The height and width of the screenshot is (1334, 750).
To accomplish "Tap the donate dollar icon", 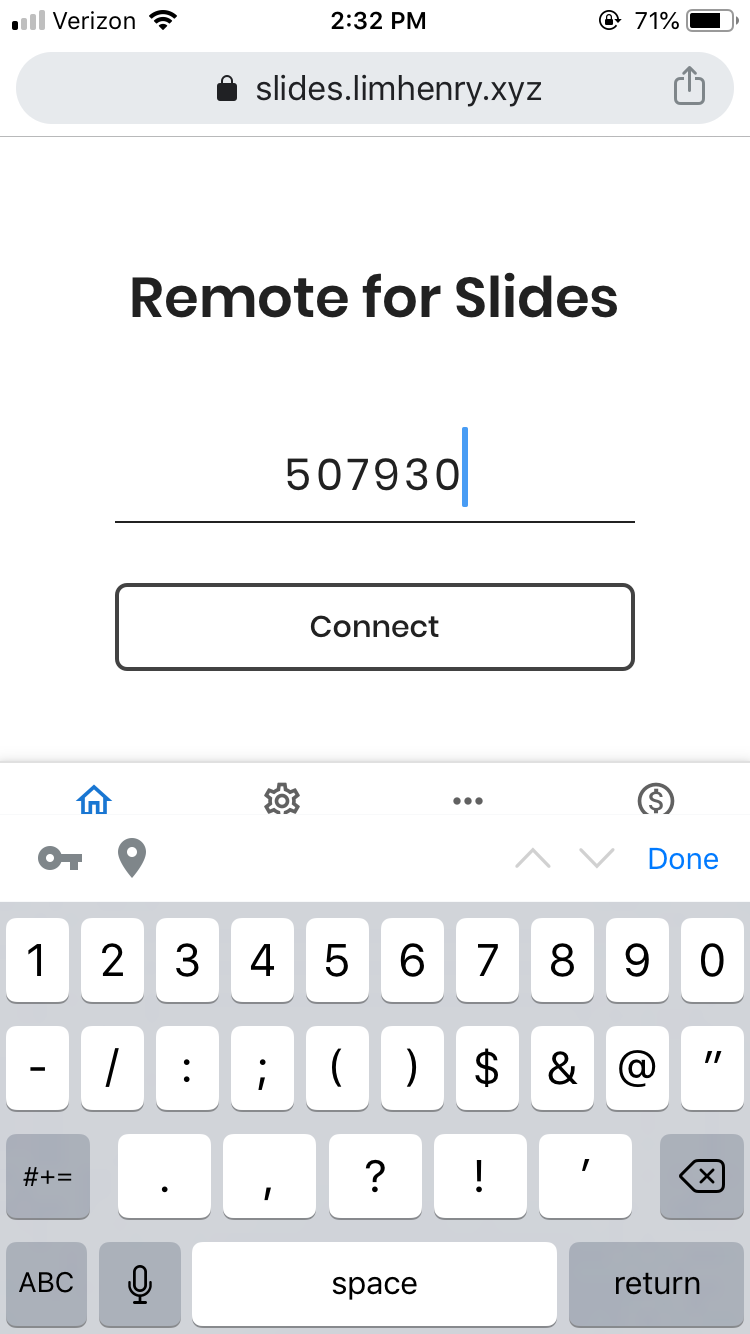I will click(657, 800).
